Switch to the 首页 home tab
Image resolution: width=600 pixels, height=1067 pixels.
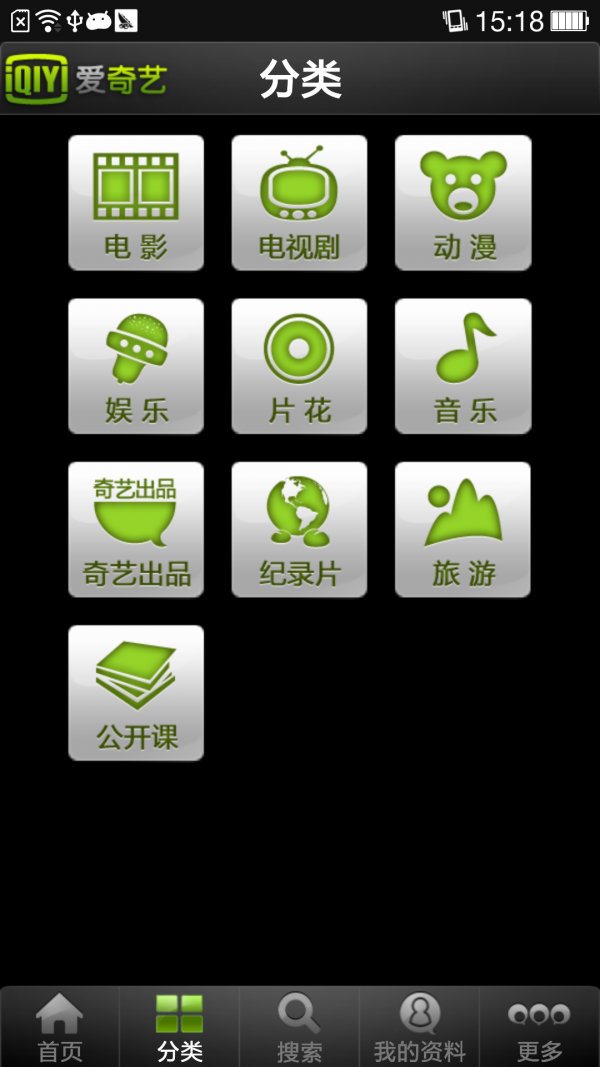tap(60, 1027)
